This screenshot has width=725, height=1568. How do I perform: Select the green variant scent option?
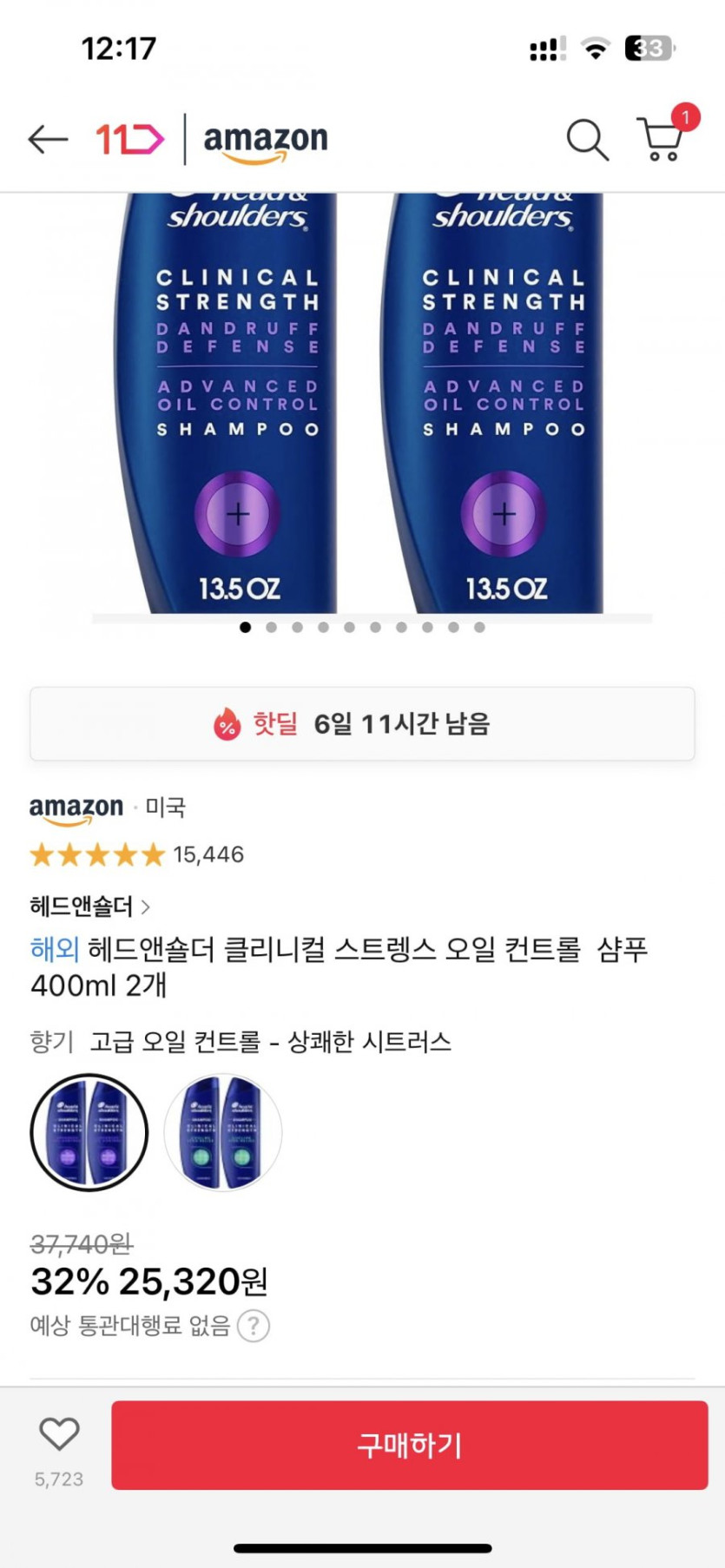tap(222, 1131)
